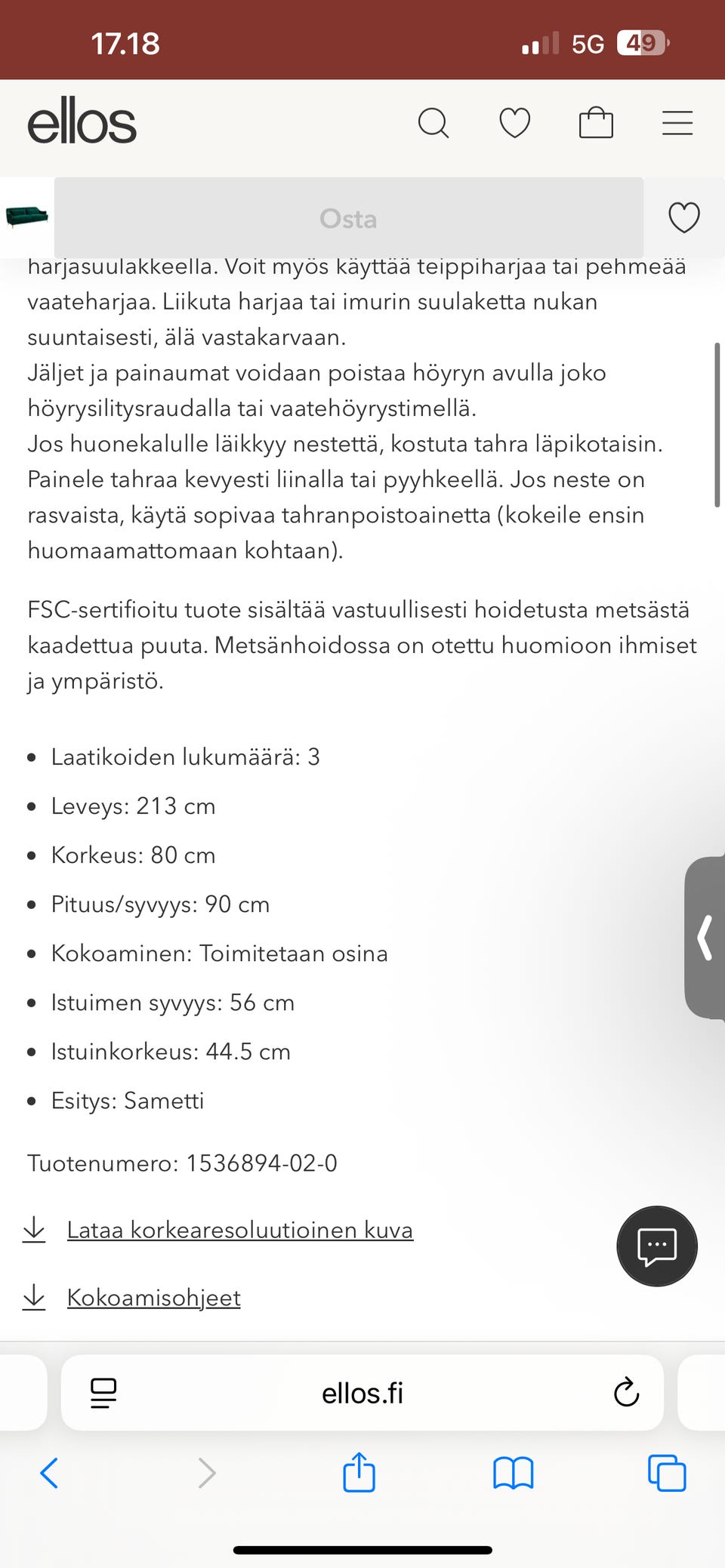Tap the ellos logo
725x1568 pixels.
point(83,122)
